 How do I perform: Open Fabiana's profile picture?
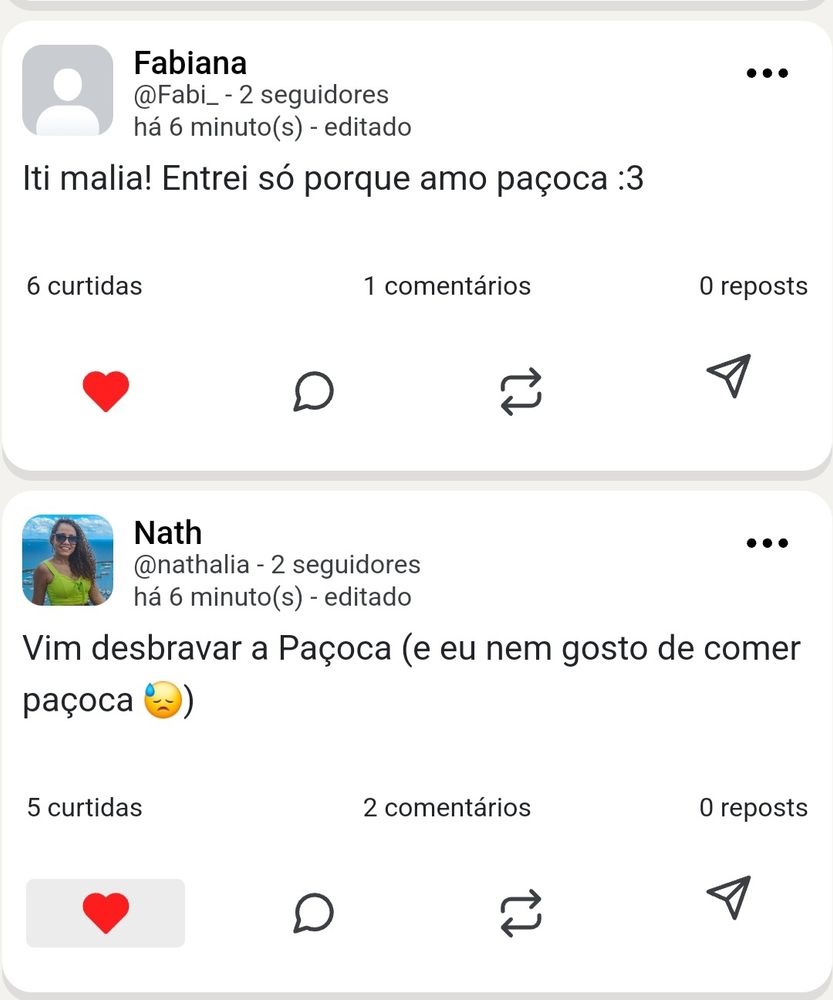(68, 90)
